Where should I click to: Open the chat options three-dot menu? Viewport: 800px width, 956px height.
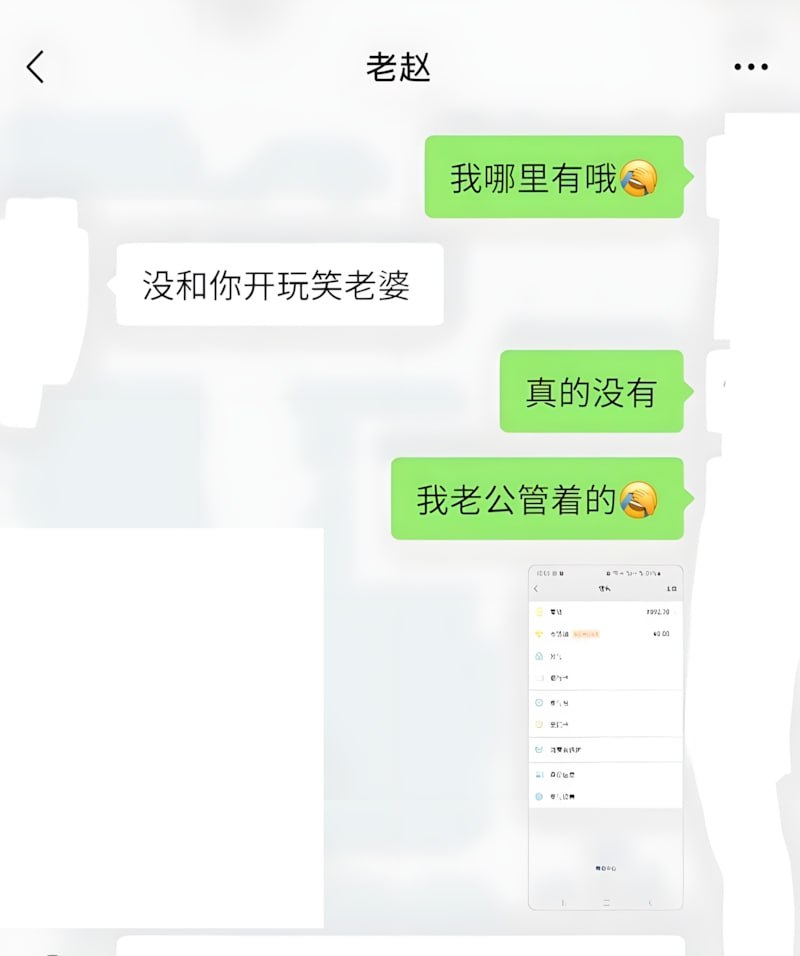tap(750, 67)
